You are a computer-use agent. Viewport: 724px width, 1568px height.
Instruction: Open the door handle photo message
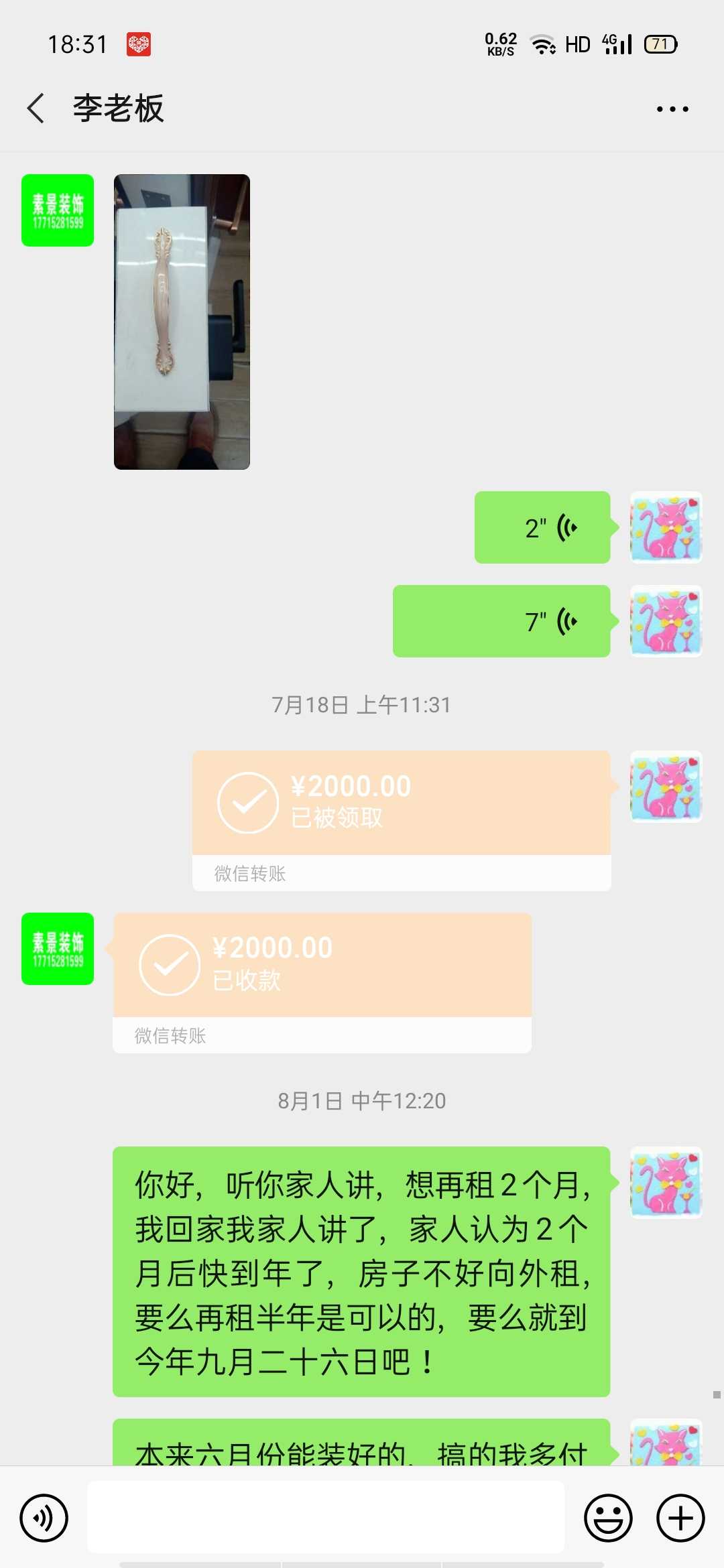(182, 322)
